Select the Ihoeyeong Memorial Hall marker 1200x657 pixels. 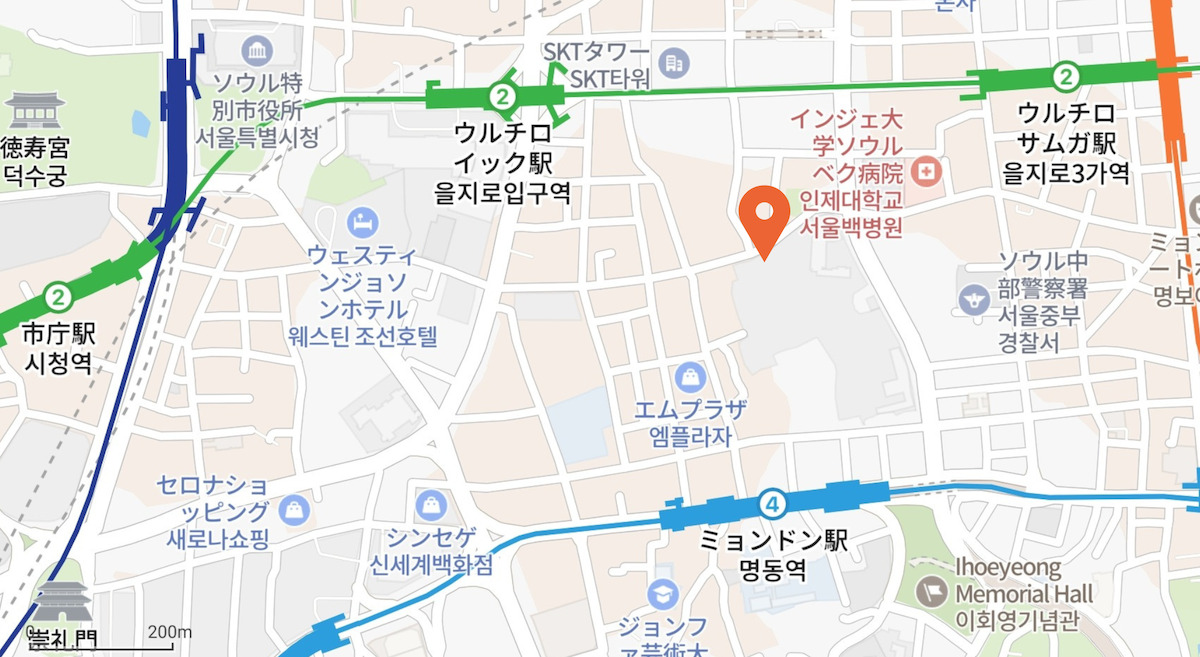click(934, 590)
